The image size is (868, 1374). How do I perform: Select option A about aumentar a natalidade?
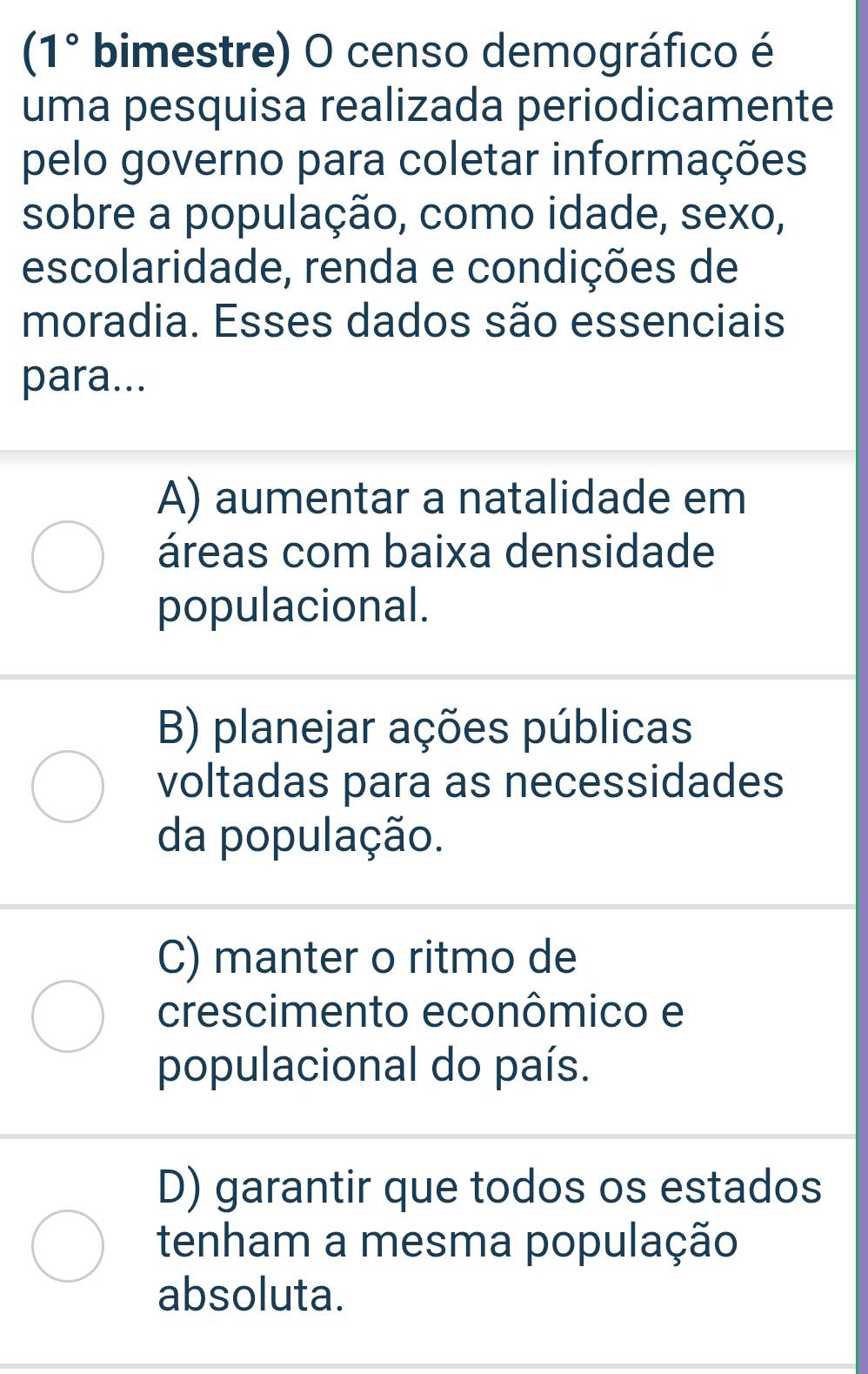pos(68,558)
